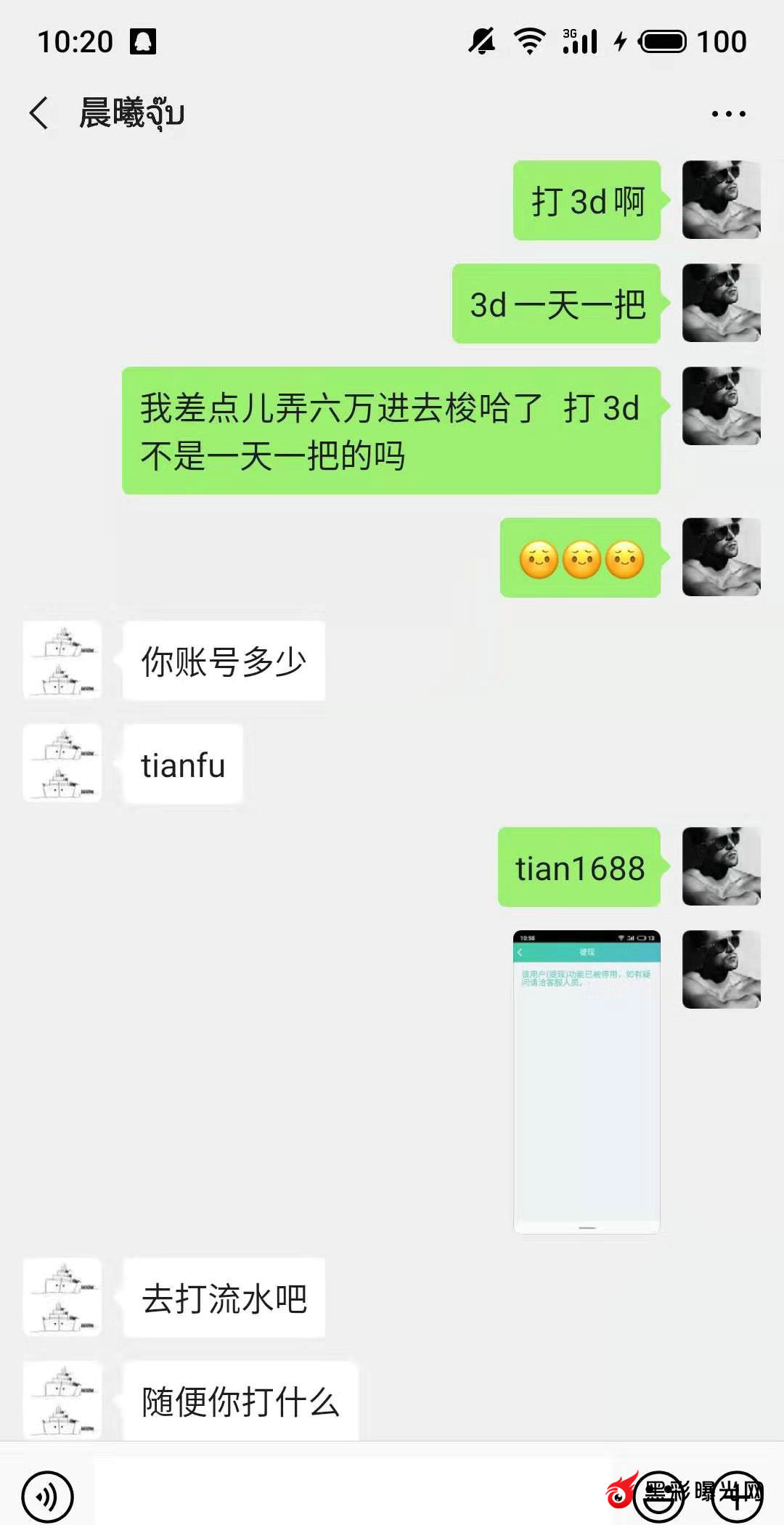The width and height of the screenshot is (784, 1525).
Task: Open the emoji picker
Action: click(659, 1496)
